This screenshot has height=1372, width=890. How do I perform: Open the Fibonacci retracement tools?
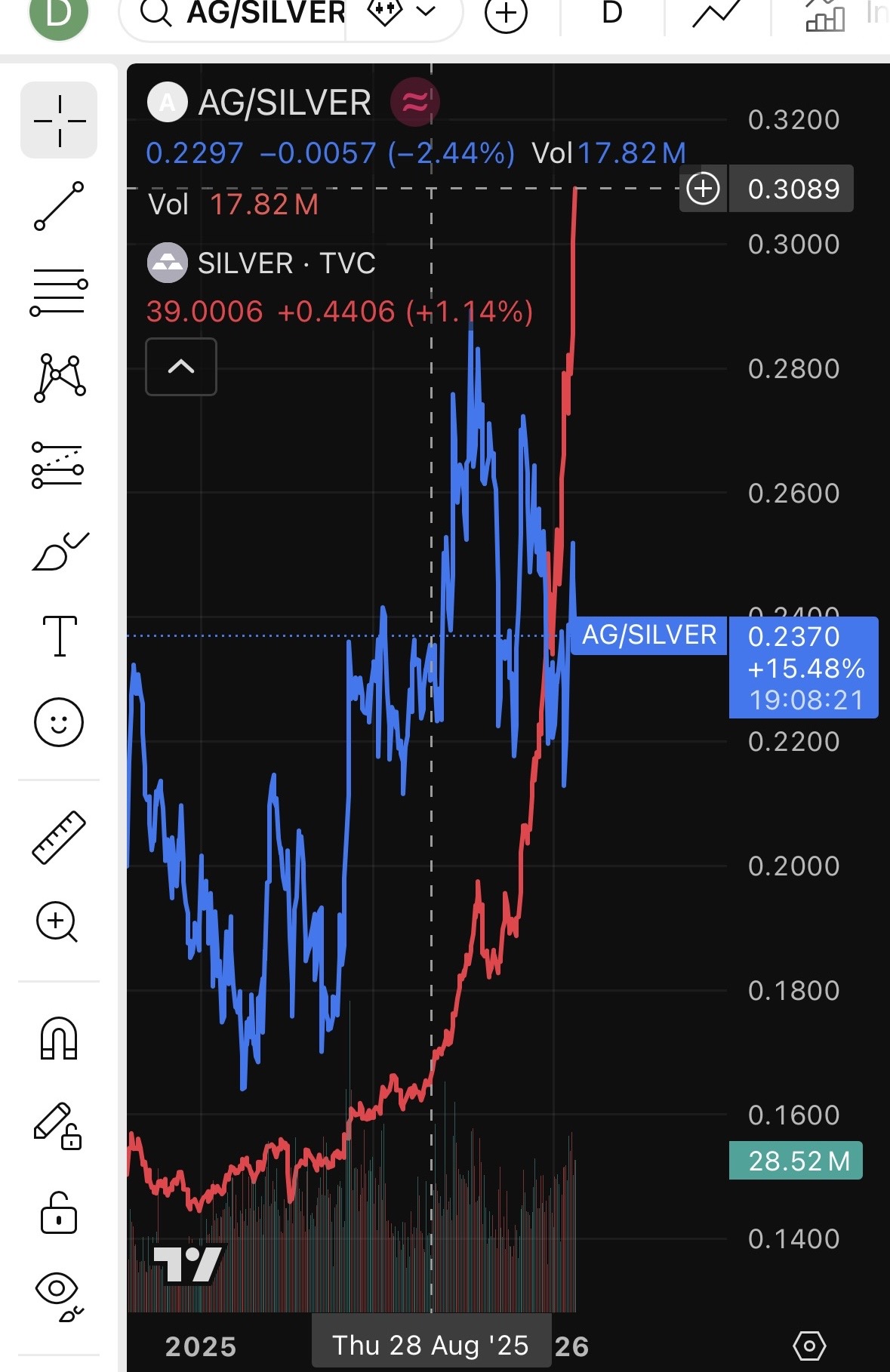(59, 292)
